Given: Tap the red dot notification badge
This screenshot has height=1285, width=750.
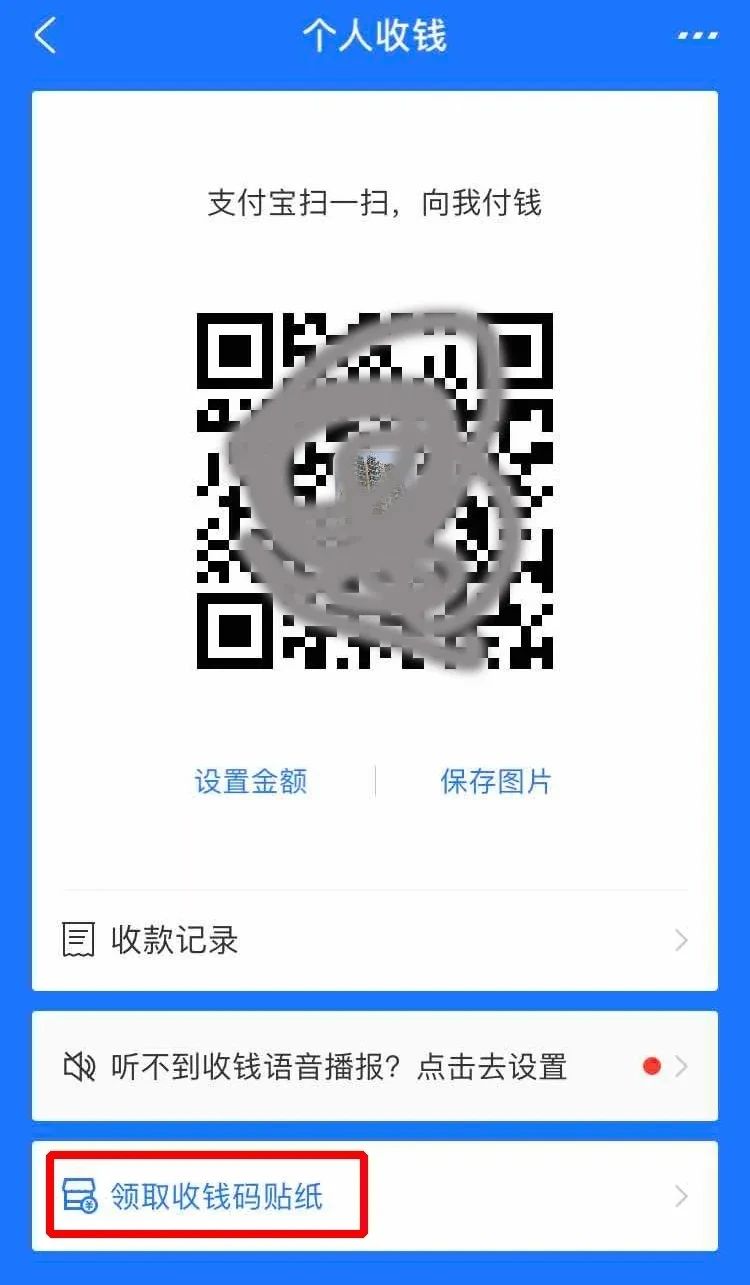Looking at the screenshot, I should (652, 1066).
